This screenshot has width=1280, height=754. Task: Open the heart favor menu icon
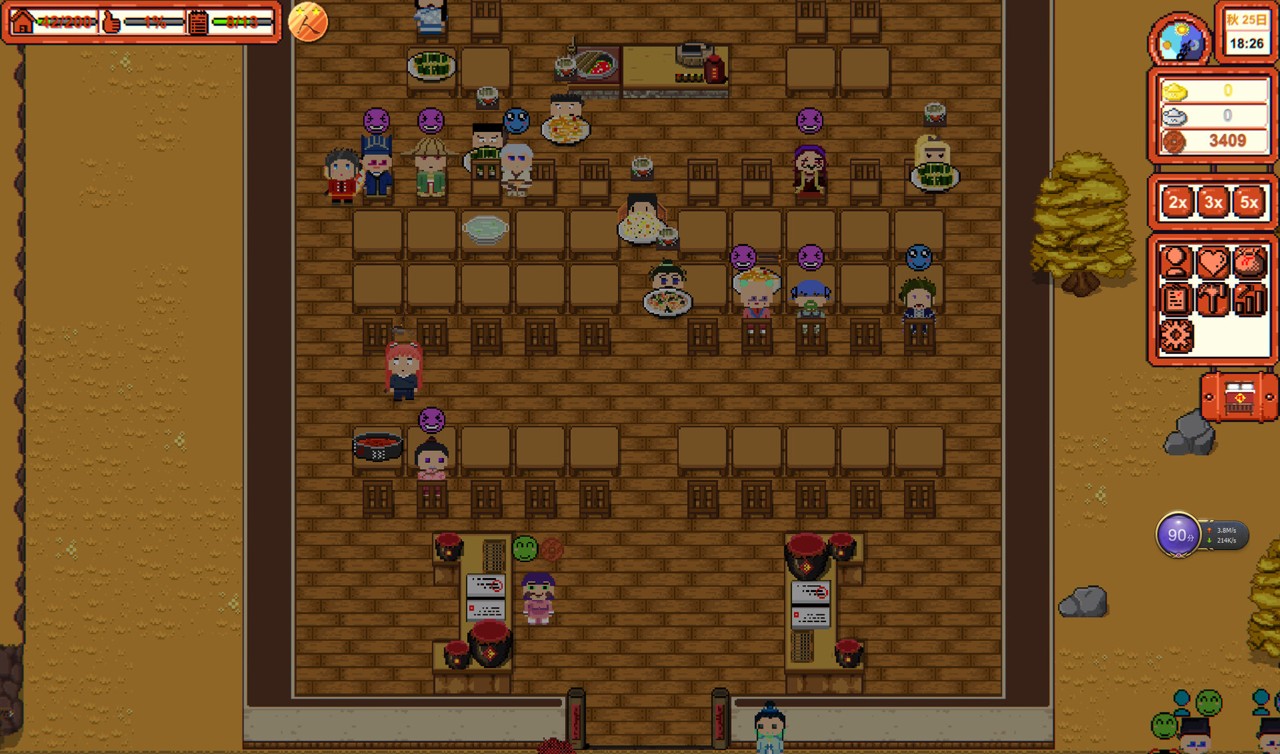point(1213,263)
